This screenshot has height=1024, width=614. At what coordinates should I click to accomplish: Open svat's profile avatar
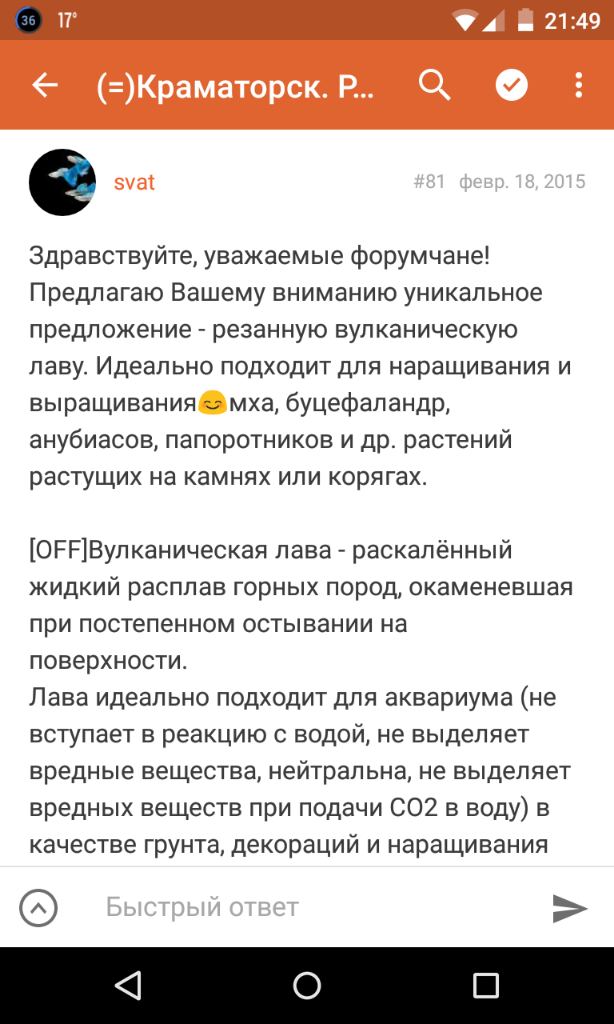pyautogui.click(x=62, y=182)
